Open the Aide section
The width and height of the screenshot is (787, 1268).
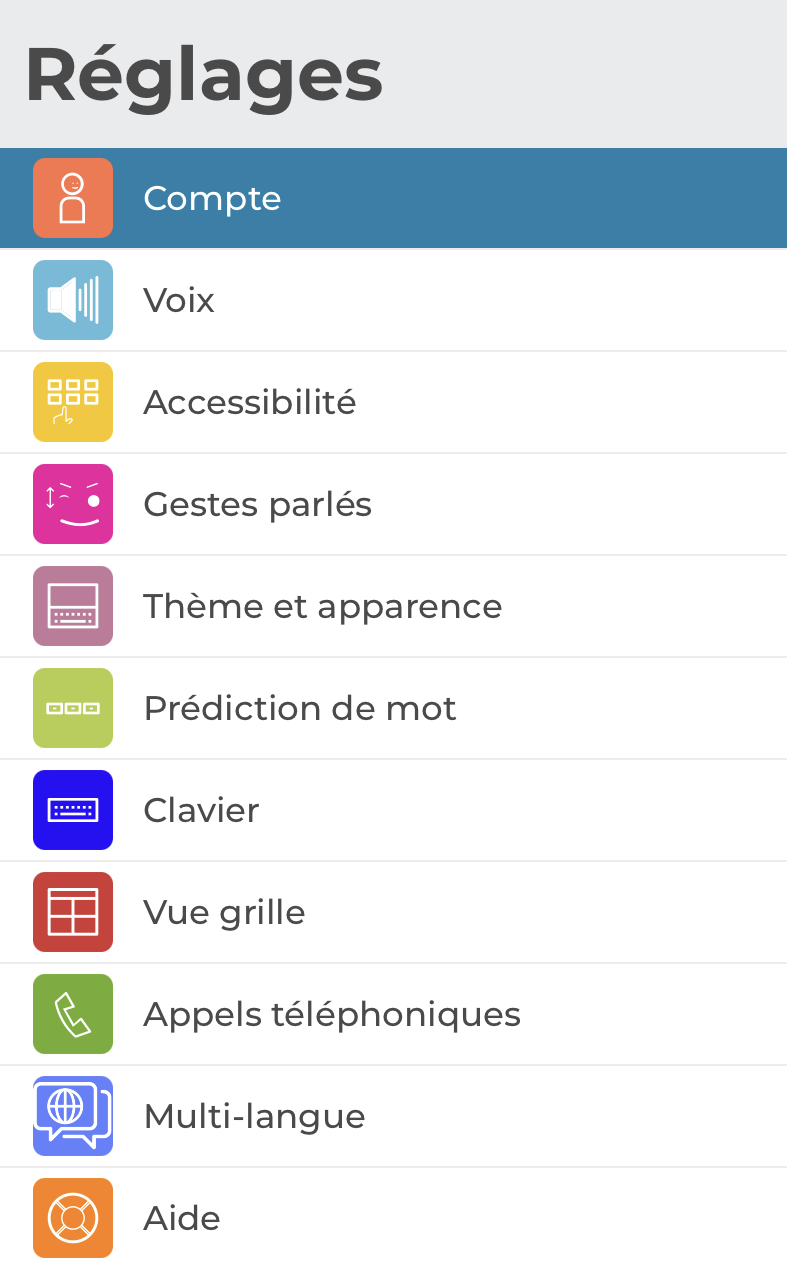(x=182, y=1218)
